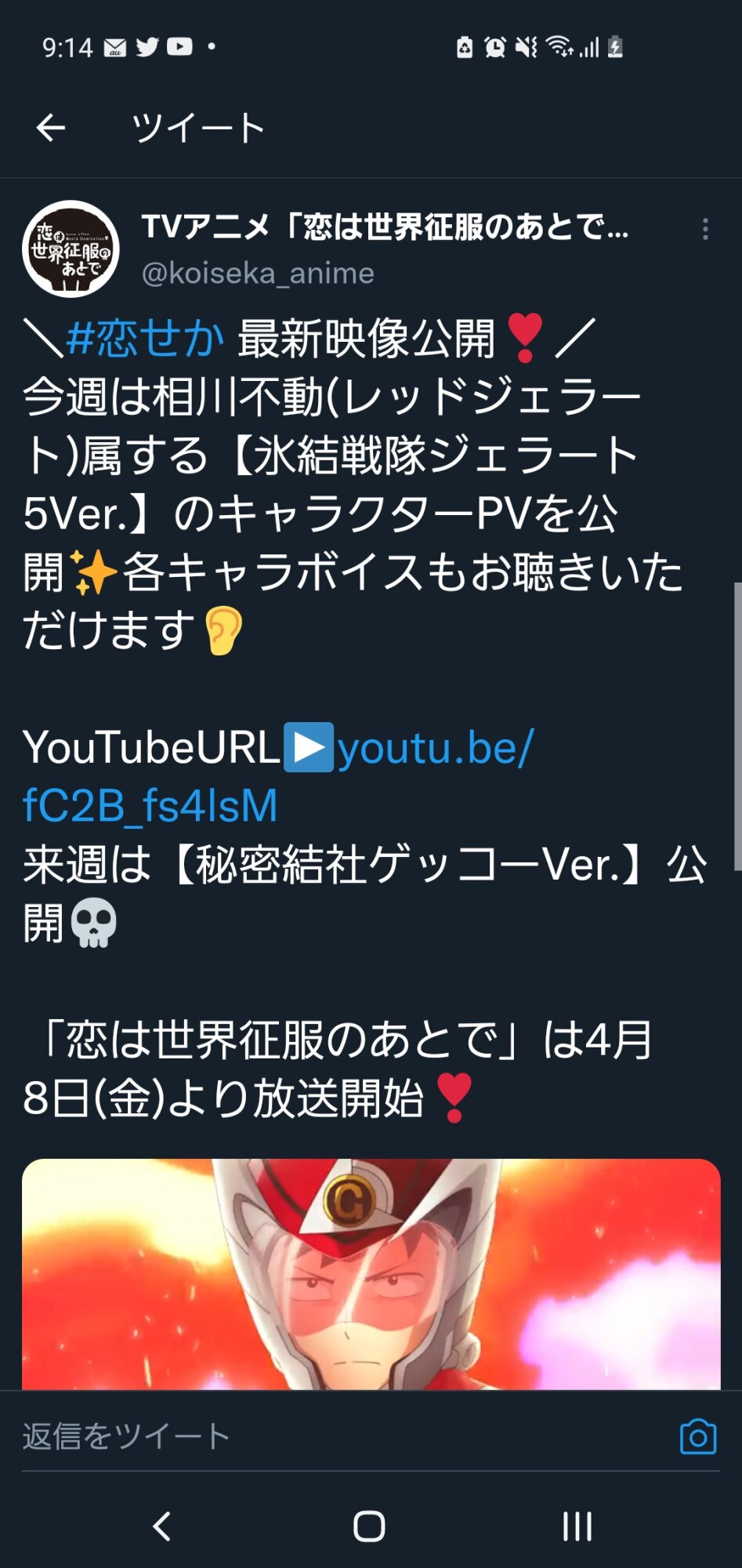Open the tweet's three-dot overflow menu
This screenshot has height=1568, width=742.
(705, 229)
